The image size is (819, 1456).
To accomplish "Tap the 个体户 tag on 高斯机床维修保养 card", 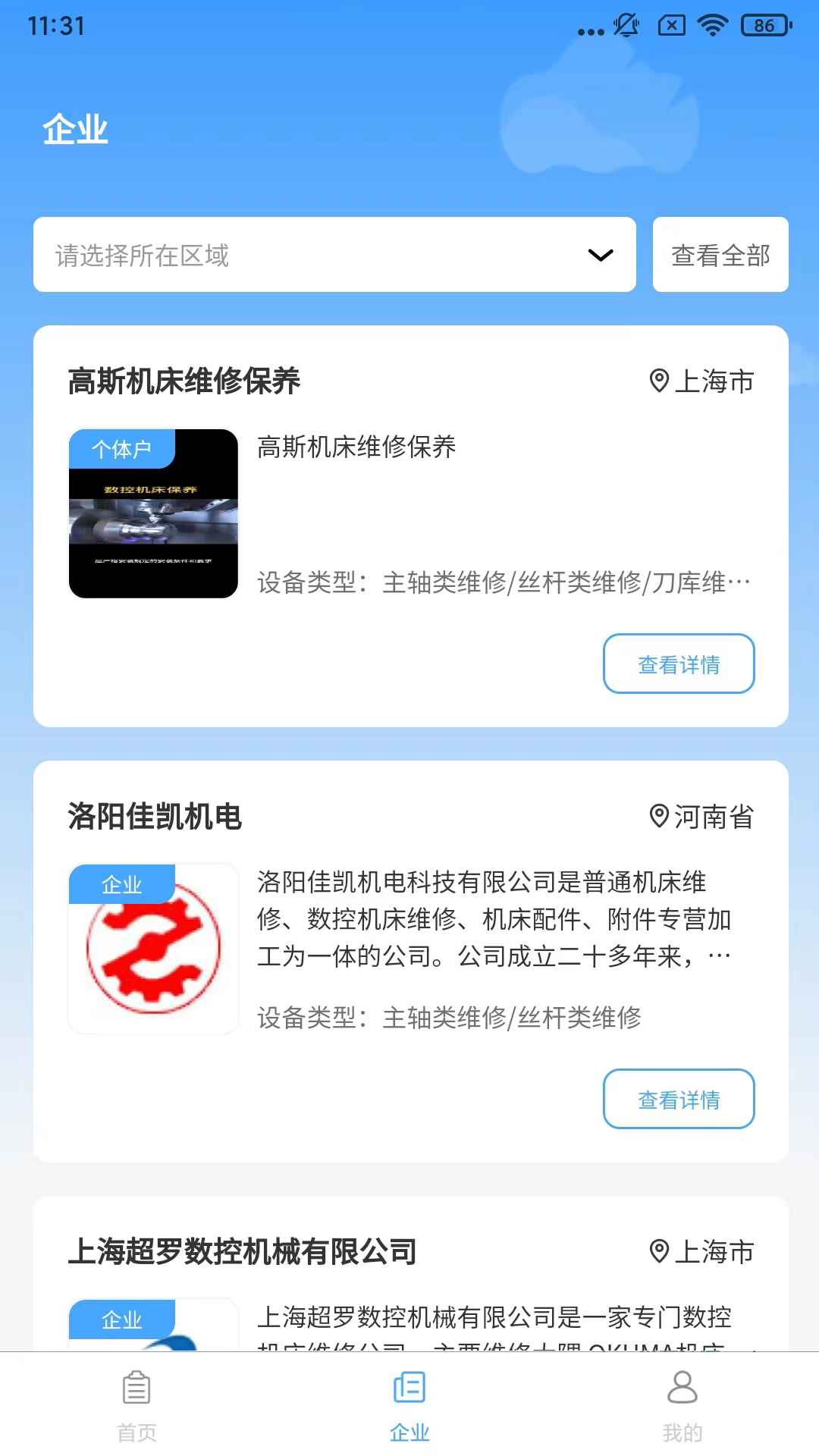I will point(123,450).
